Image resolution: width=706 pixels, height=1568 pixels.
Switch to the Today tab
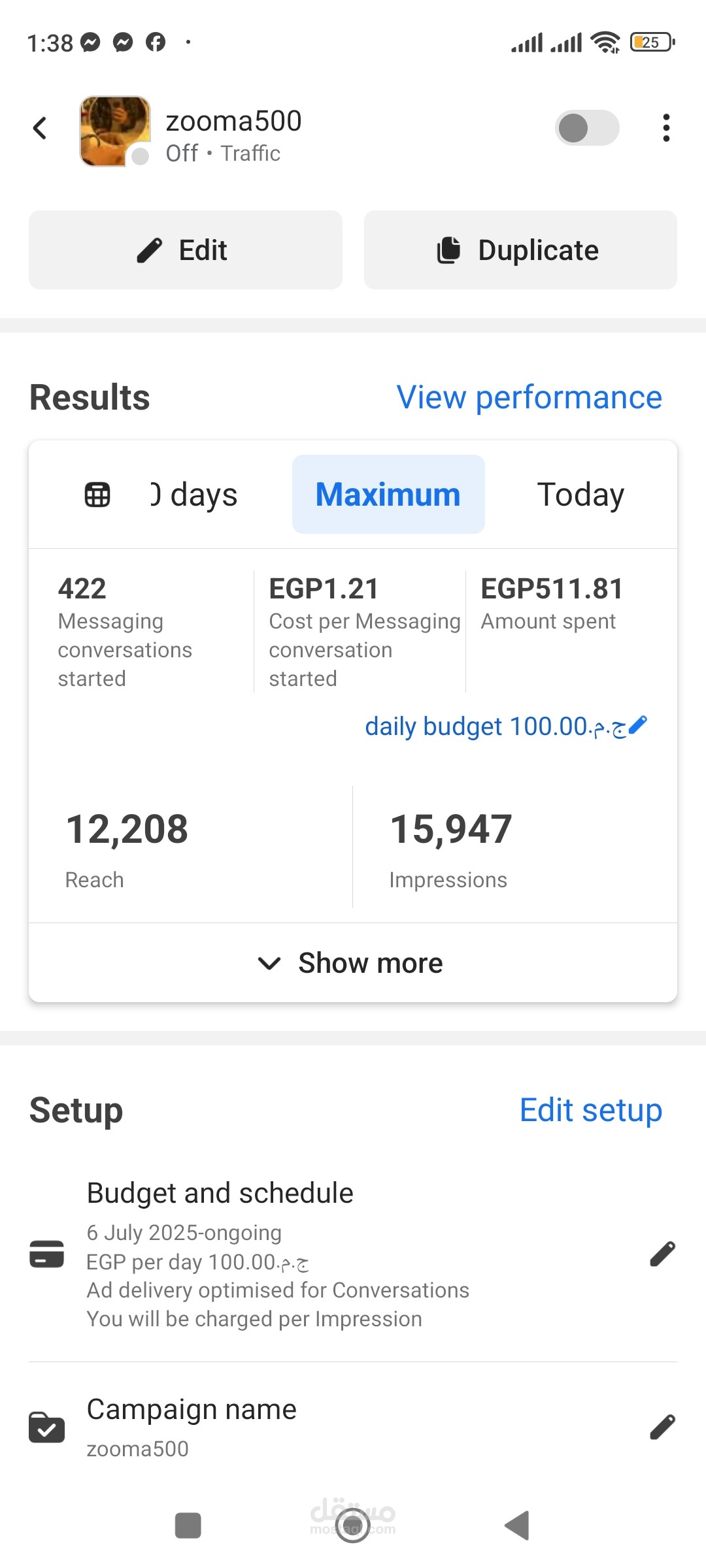580,495
